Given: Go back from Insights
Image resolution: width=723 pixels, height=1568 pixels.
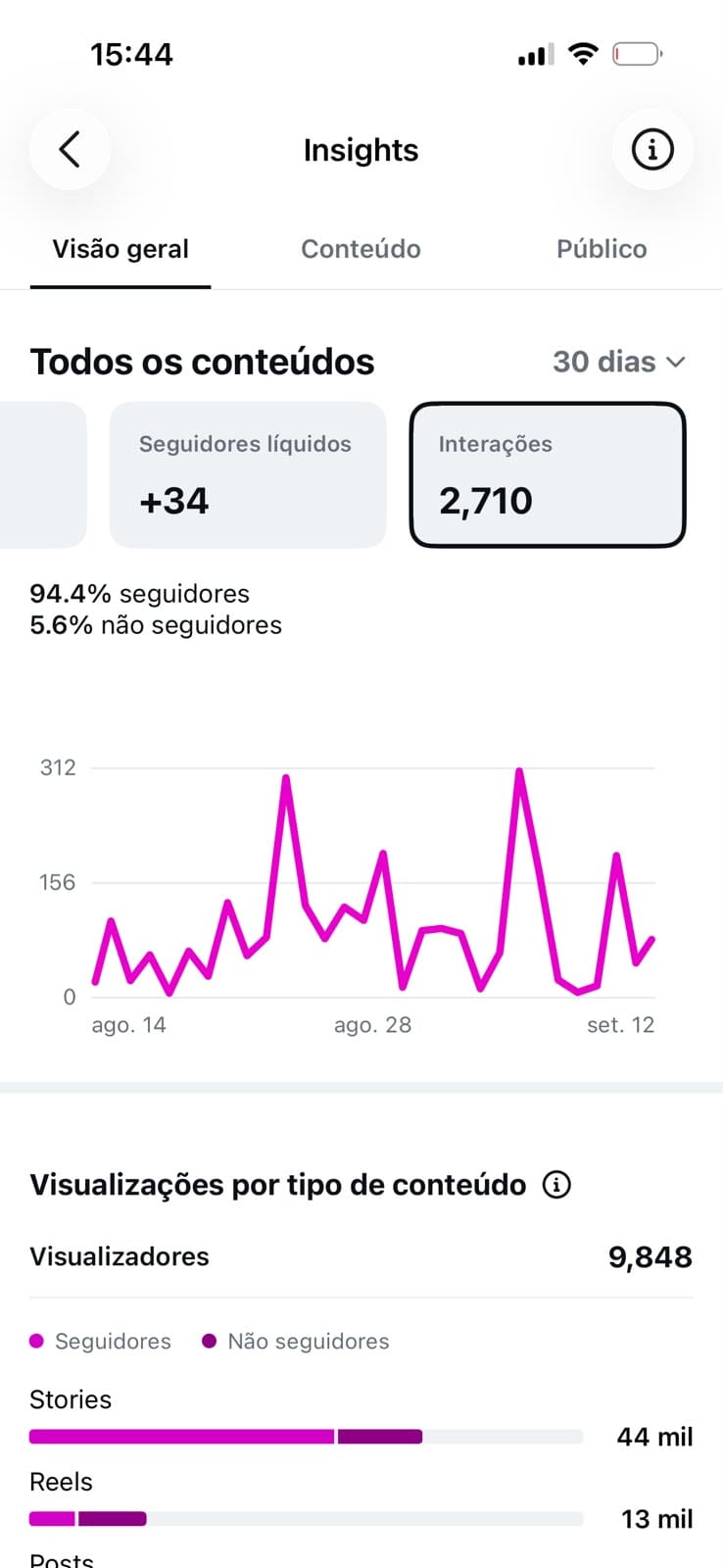Looking at the screenshot, I should click(x=70, y=150).
